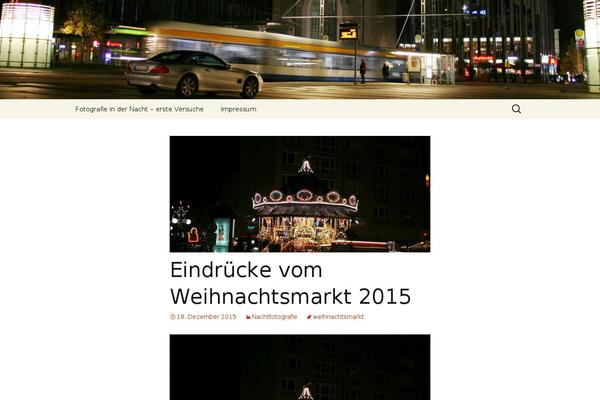Open the carousel photo above the Weihnachtsmarkt title
Screen dimensions: 600x400
[x=299, y=194]
